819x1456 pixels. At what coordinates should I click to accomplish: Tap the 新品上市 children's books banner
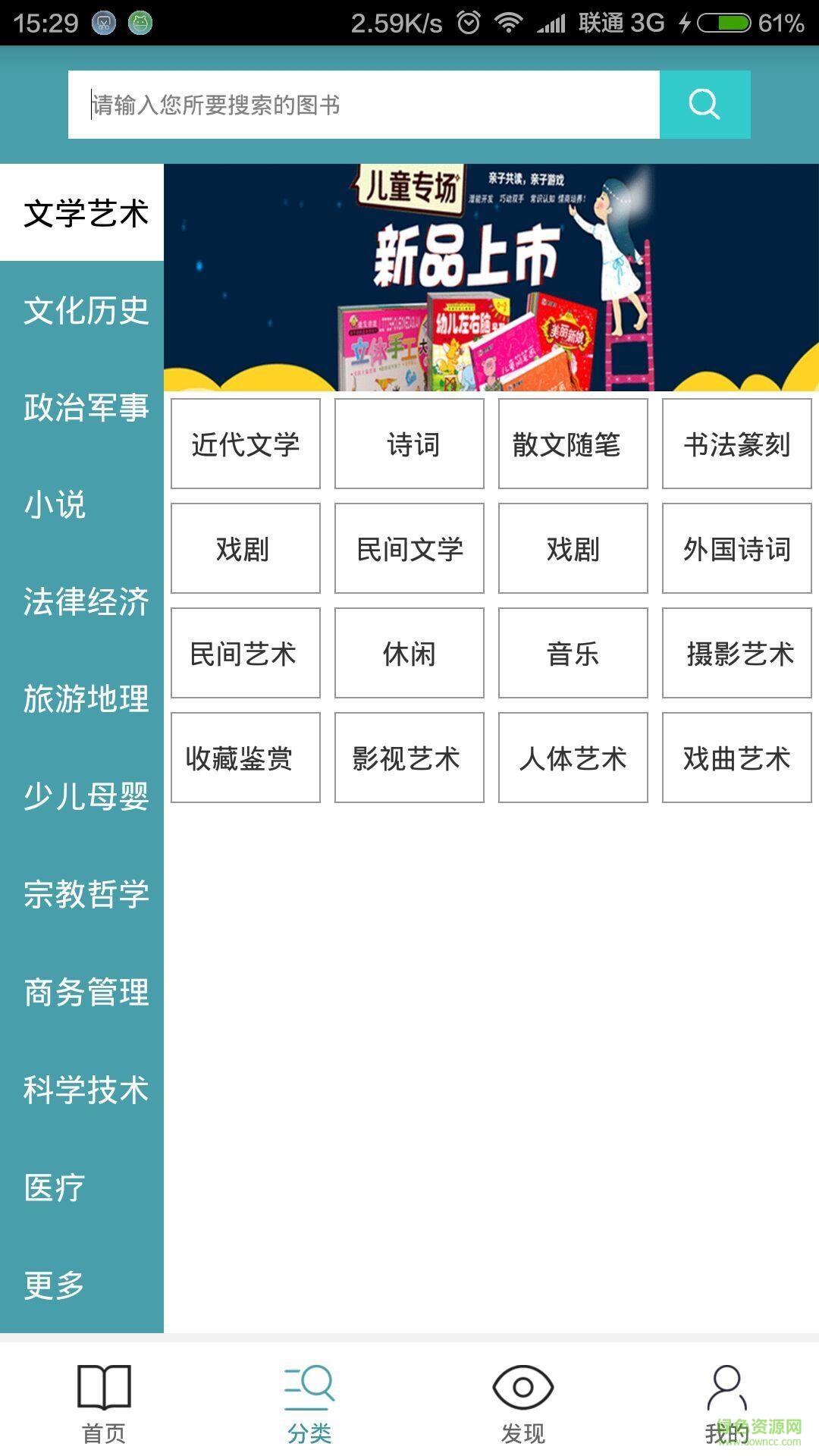[x=491, y=275]
